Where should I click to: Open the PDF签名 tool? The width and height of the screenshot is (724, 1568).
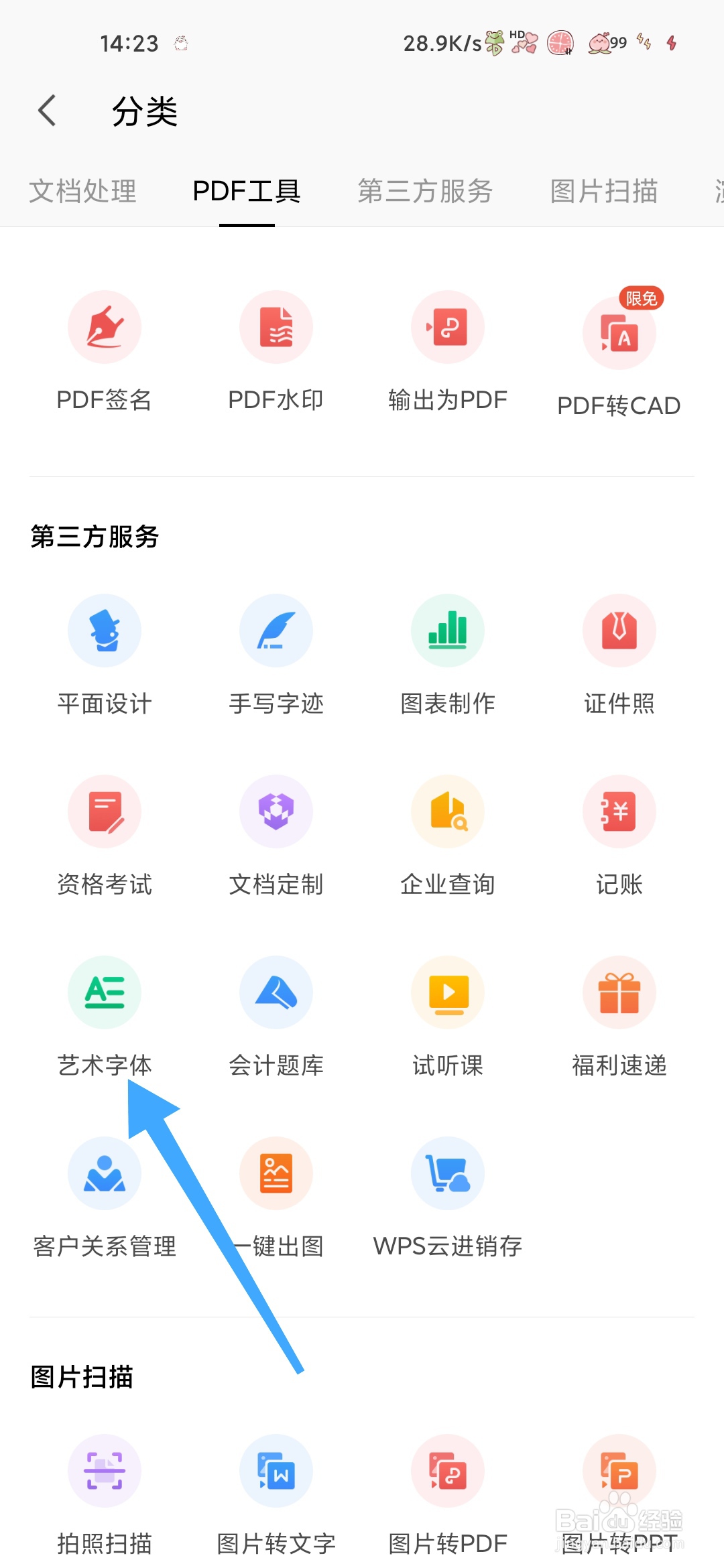[105, 348]
